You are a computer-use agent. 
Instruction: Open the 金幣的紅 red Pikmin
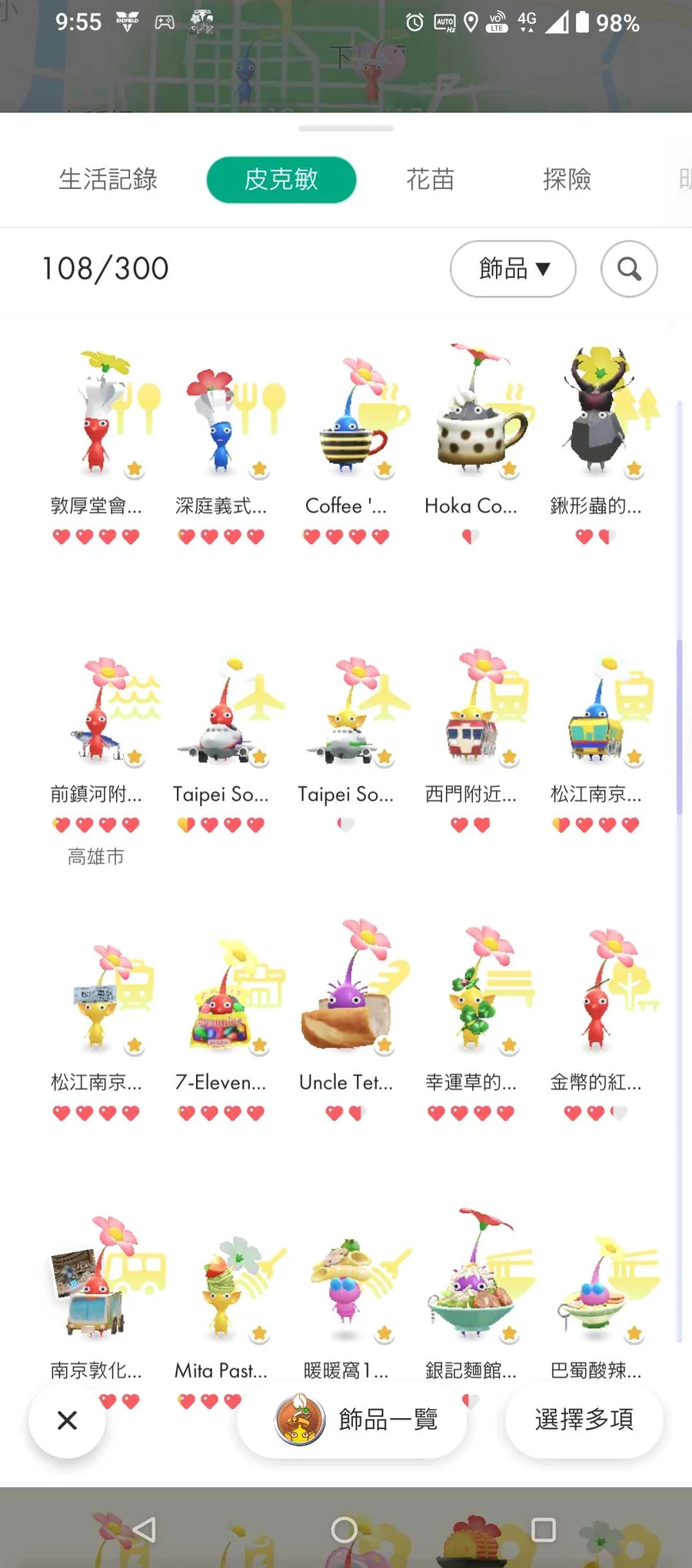(x=596, y=999)
